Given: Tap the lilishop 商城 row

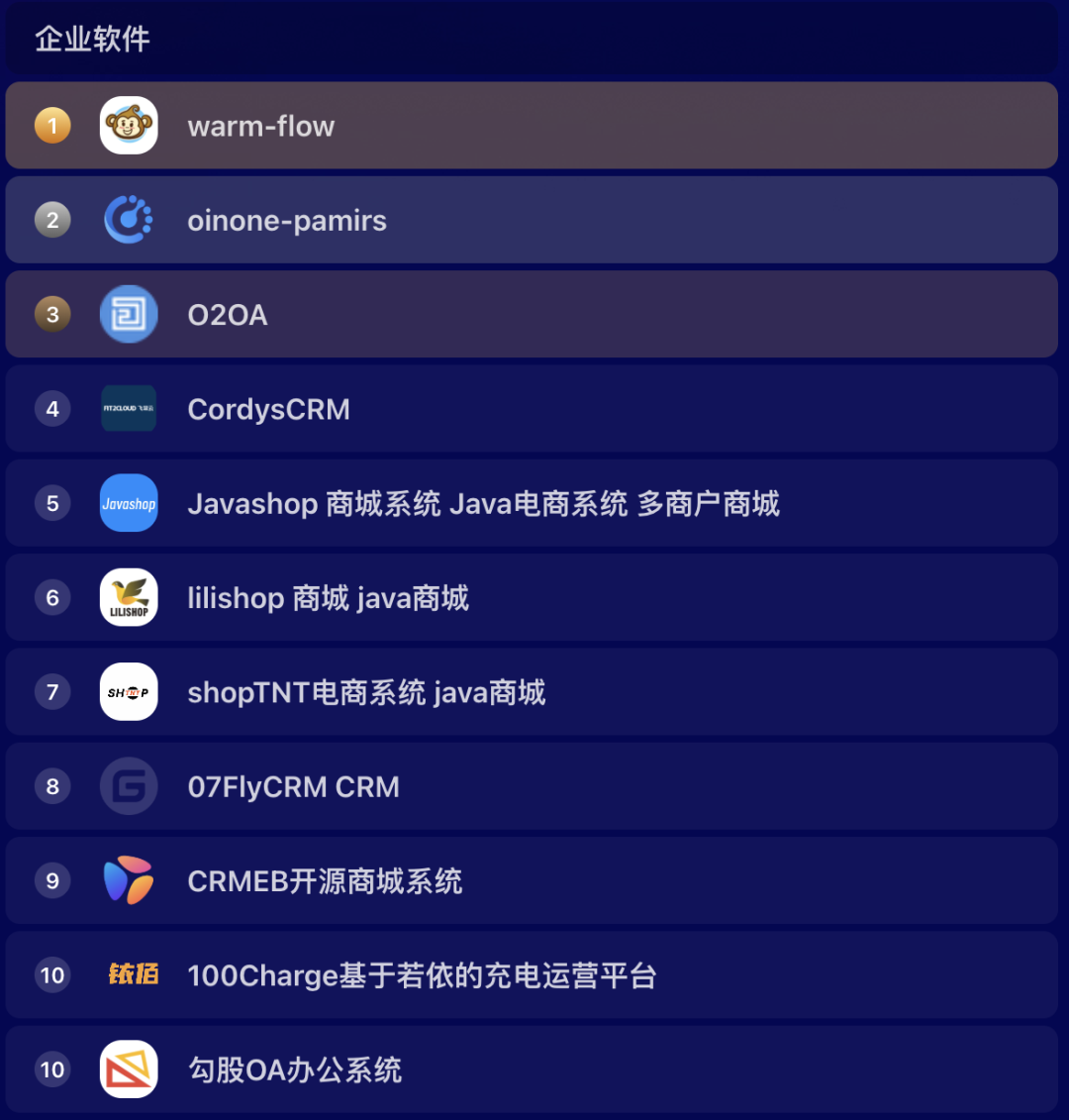Looking at the screenshot, I should point(328,598).
